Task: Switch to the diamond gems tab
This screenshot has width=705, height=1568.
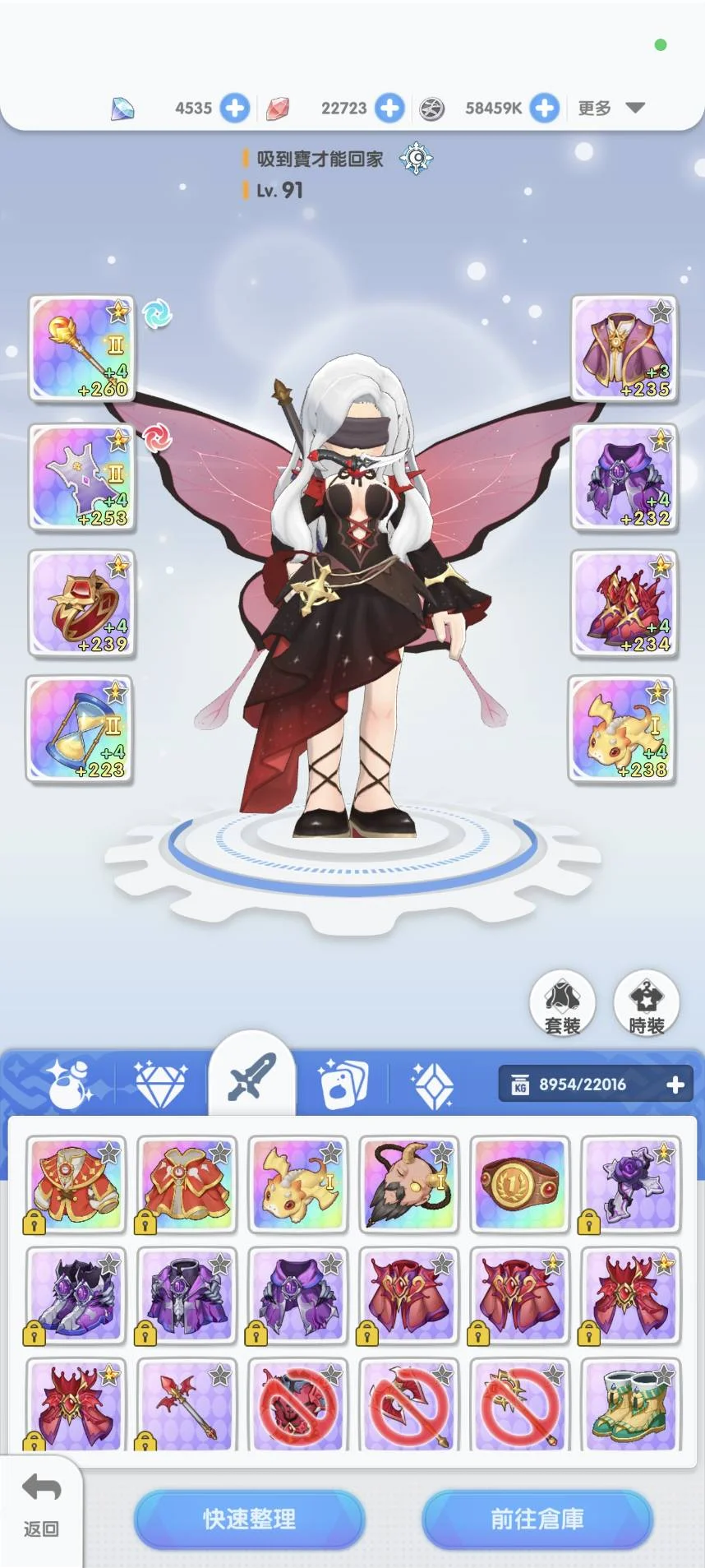Action: coord(160,1084)
